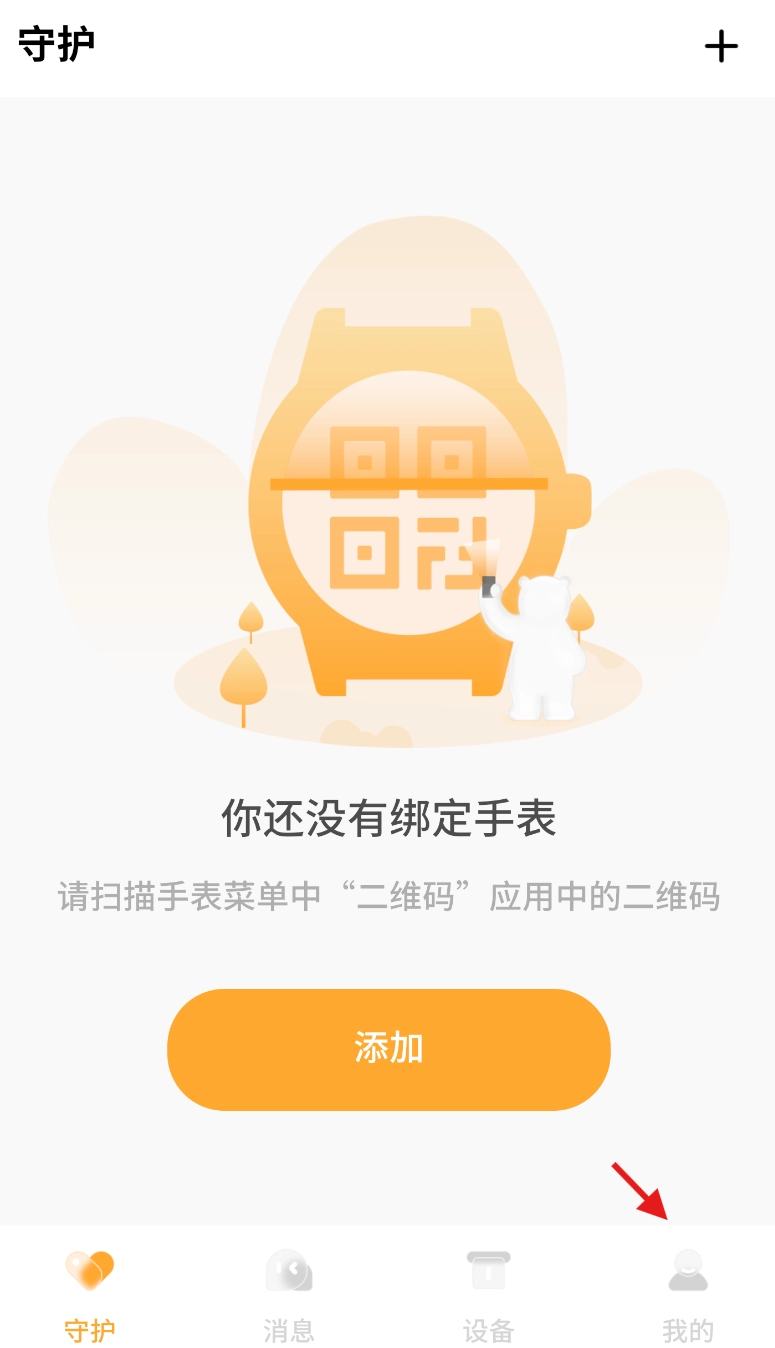This screenshot has width=775, height=1348.
Task: Tap the orange 添加 button
Action: click(388, 1049)
